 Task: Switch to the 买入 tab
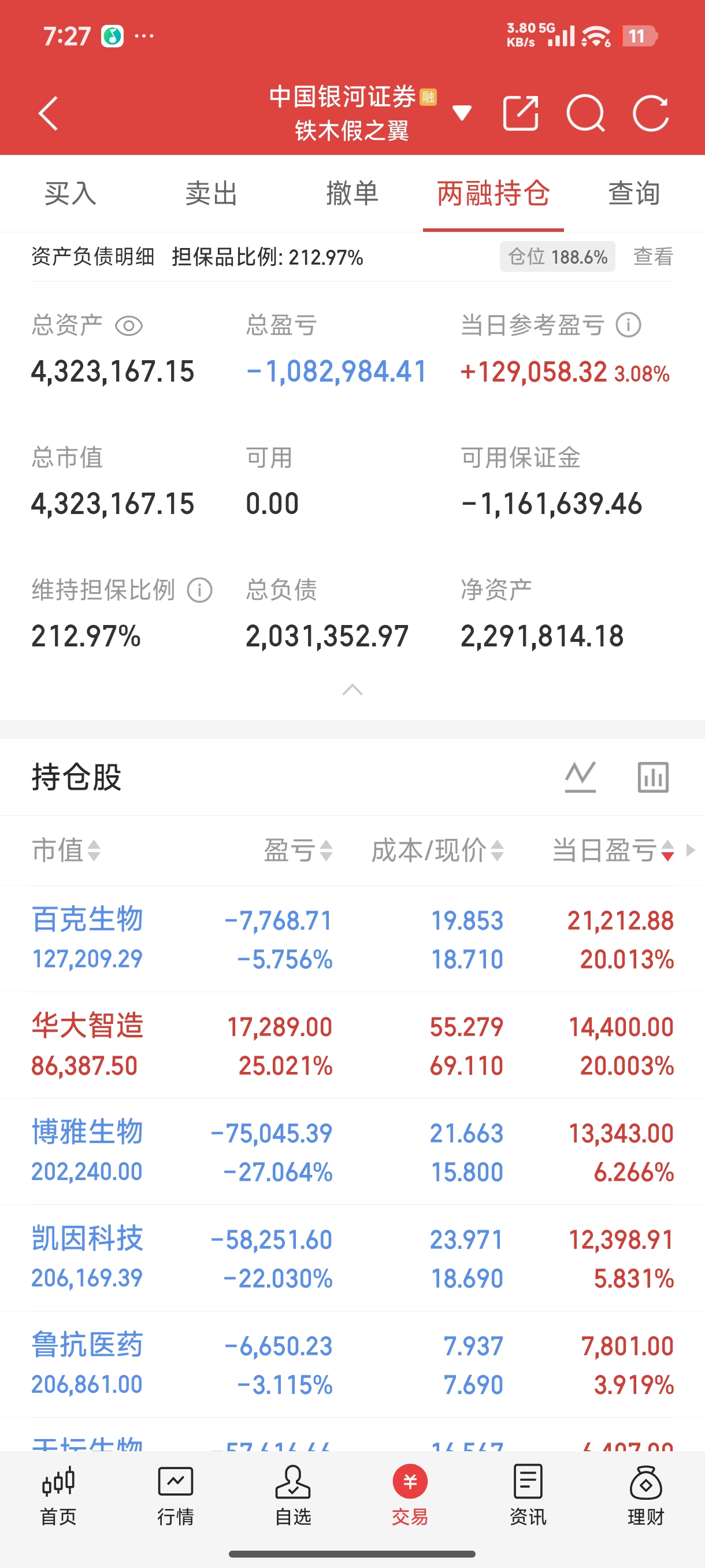click(70, 194)
